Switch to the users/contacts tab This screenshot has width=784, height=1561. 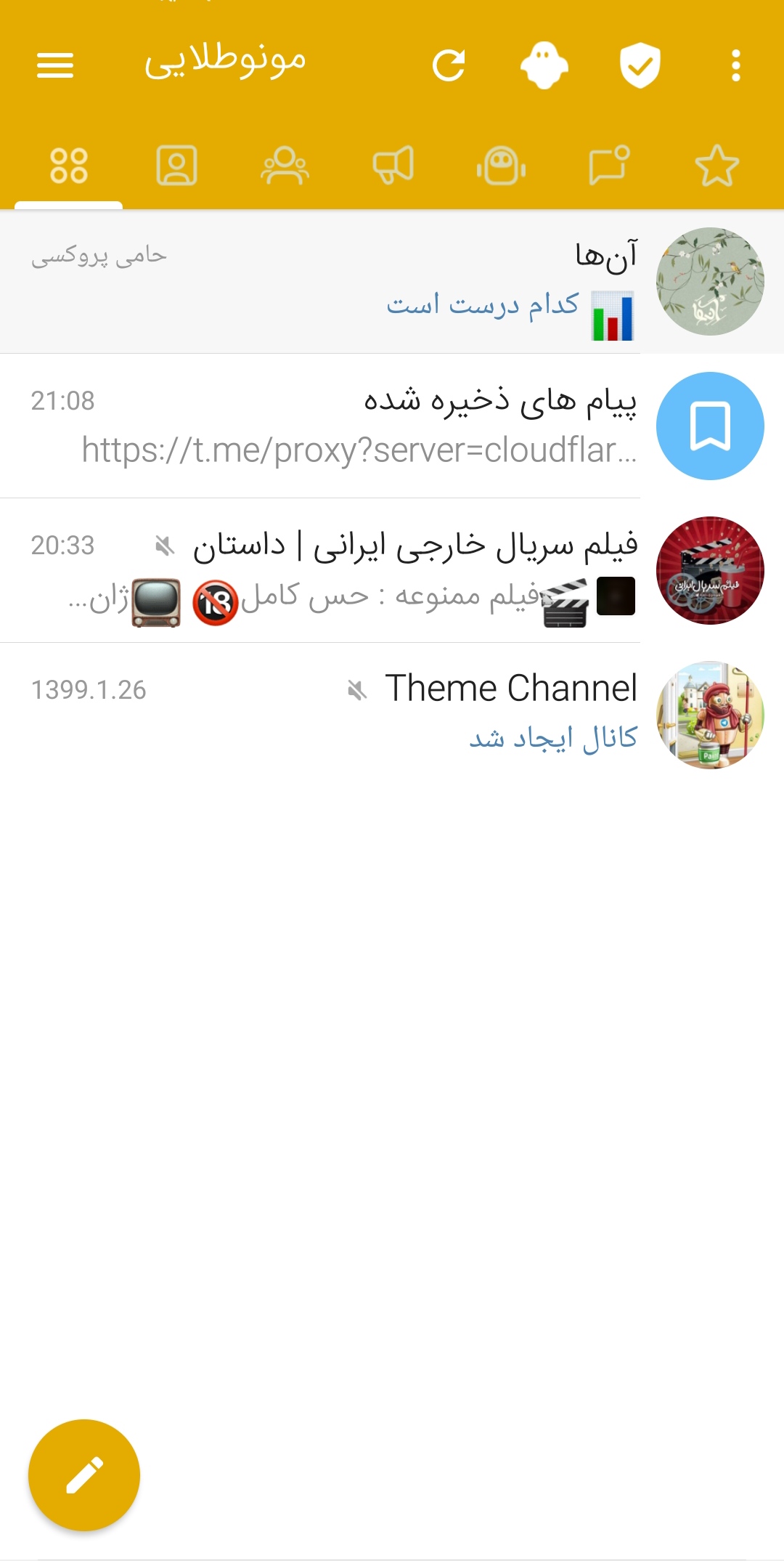point(177,166)
